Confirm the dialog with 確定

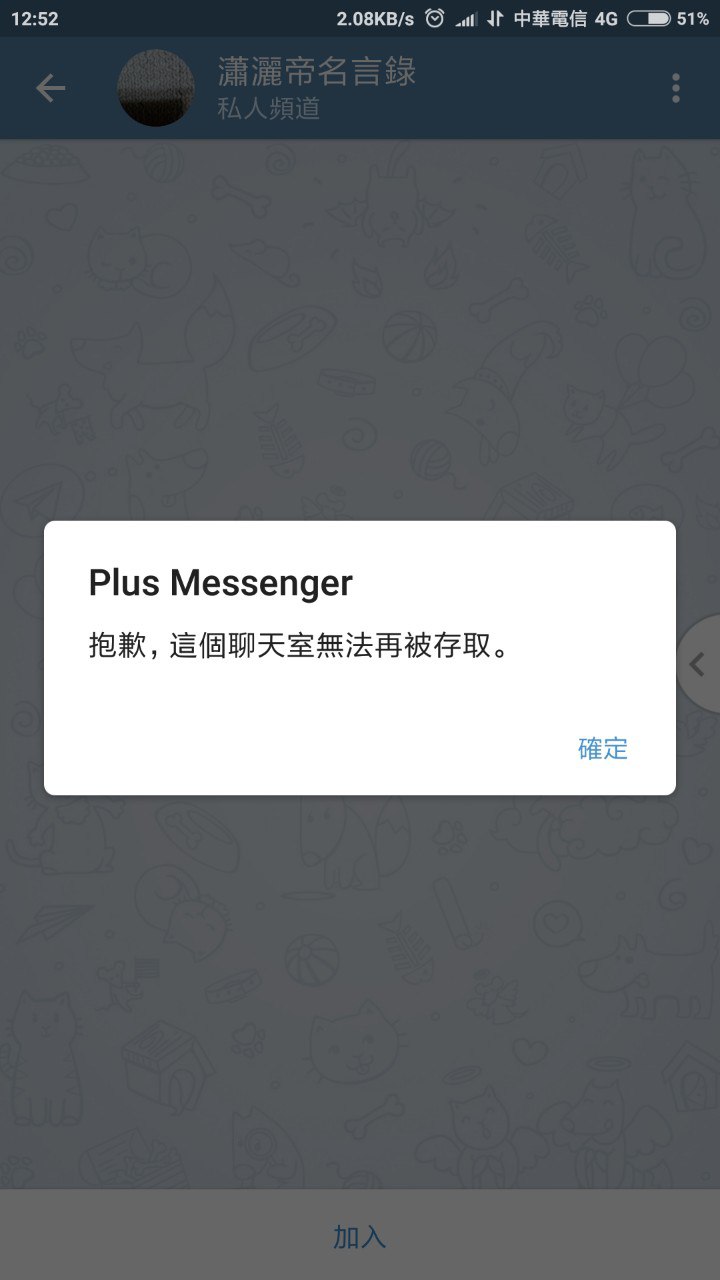pyautogui.click(x=603, y=748)
